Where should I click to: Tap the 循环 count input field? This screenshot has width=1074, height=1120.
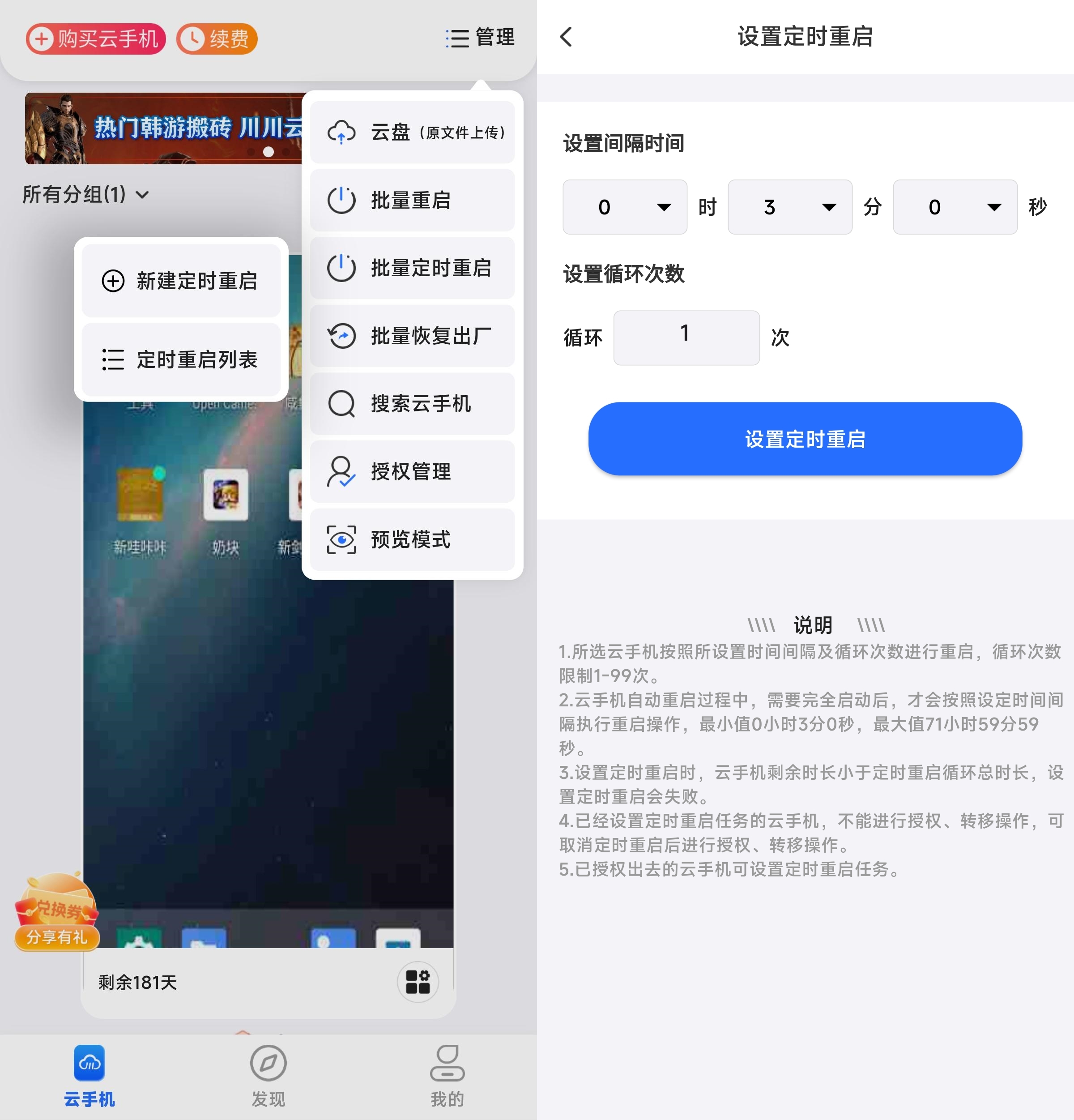coord(686,337)
